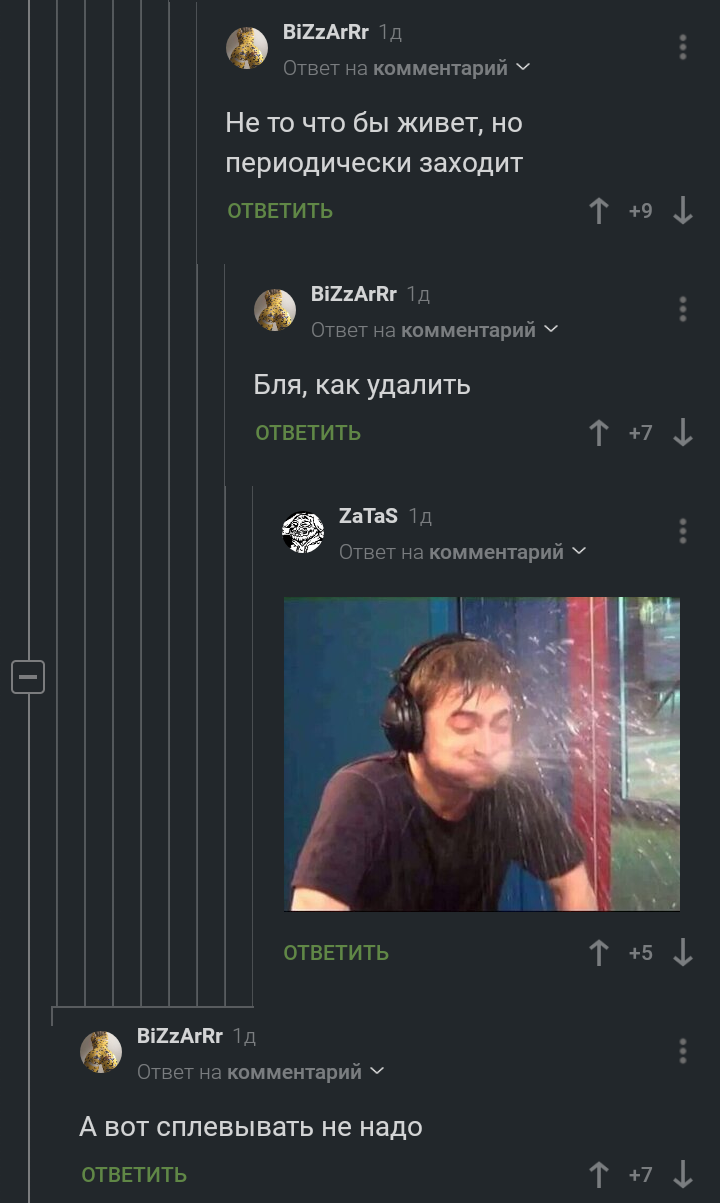
Task: Expand 'Ответ на комментарий' above 'А вот сплевывать'
Action: click(x=260, y=1072)
